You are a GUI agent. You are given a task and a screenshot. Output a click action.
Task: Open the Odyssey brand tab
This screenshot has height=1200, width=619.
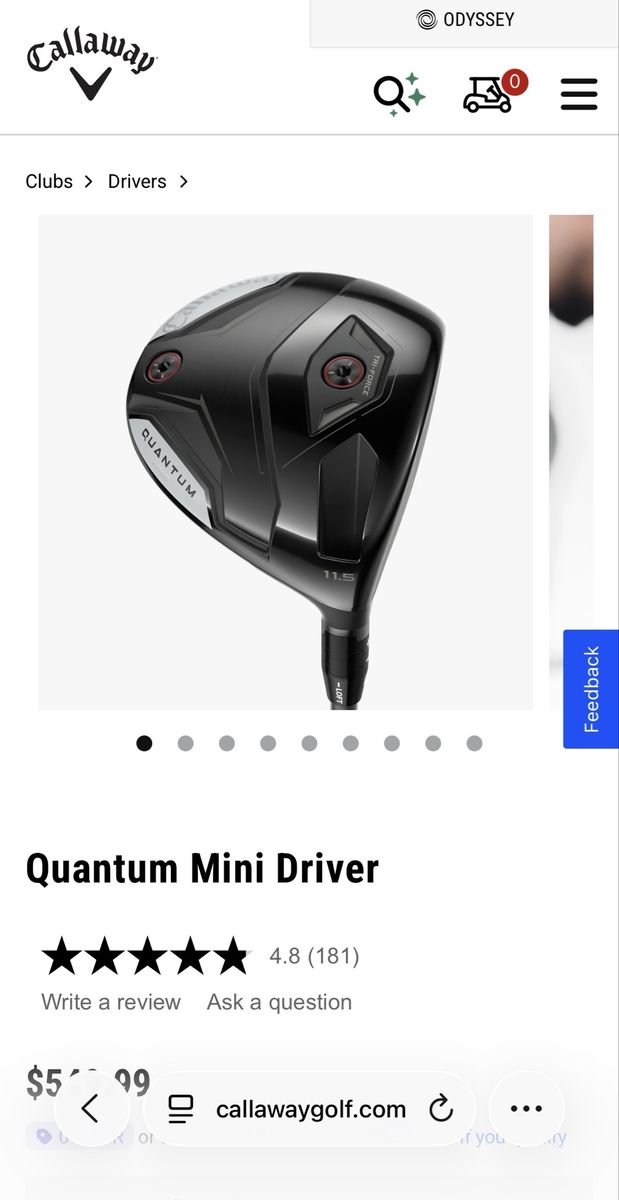(465, 21)
